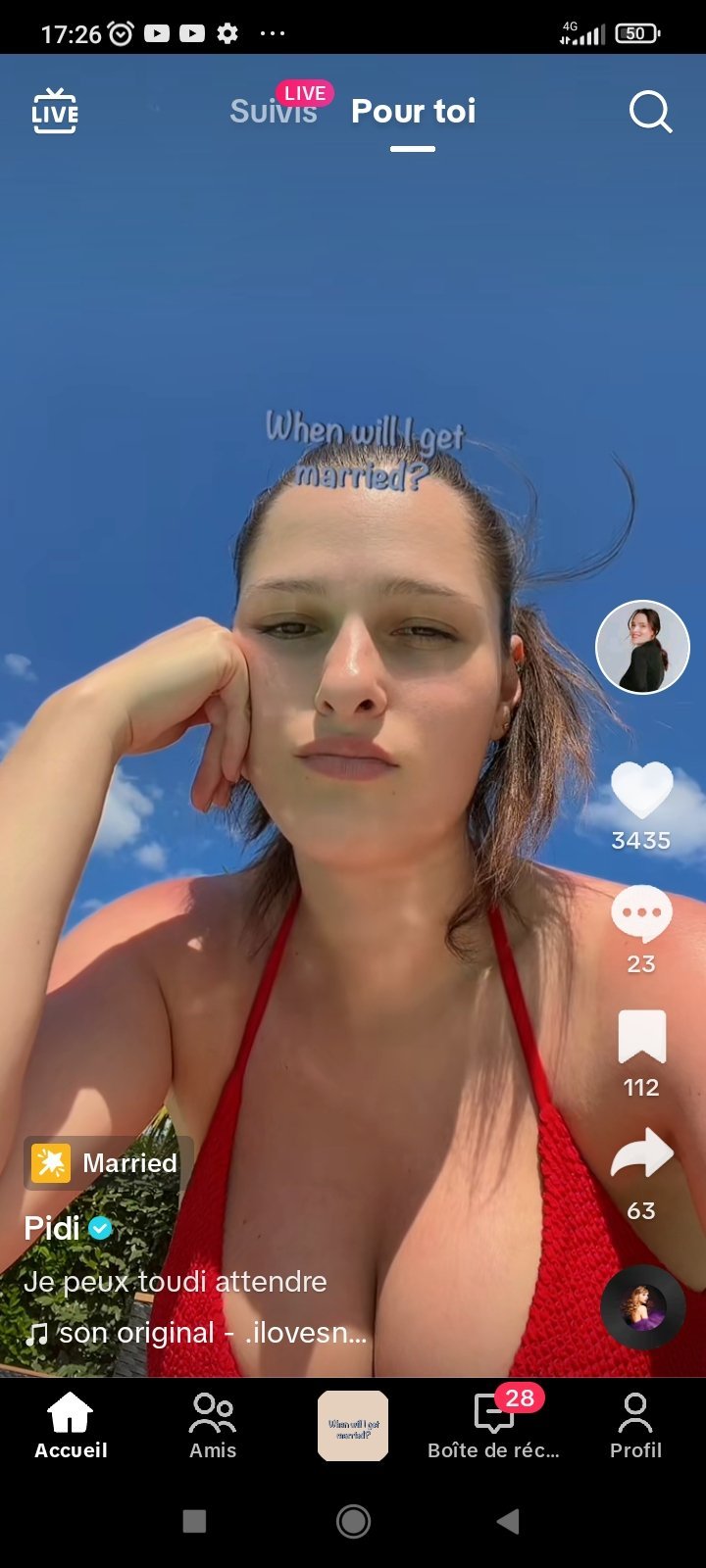Tap the Married effect chip

106,1163
